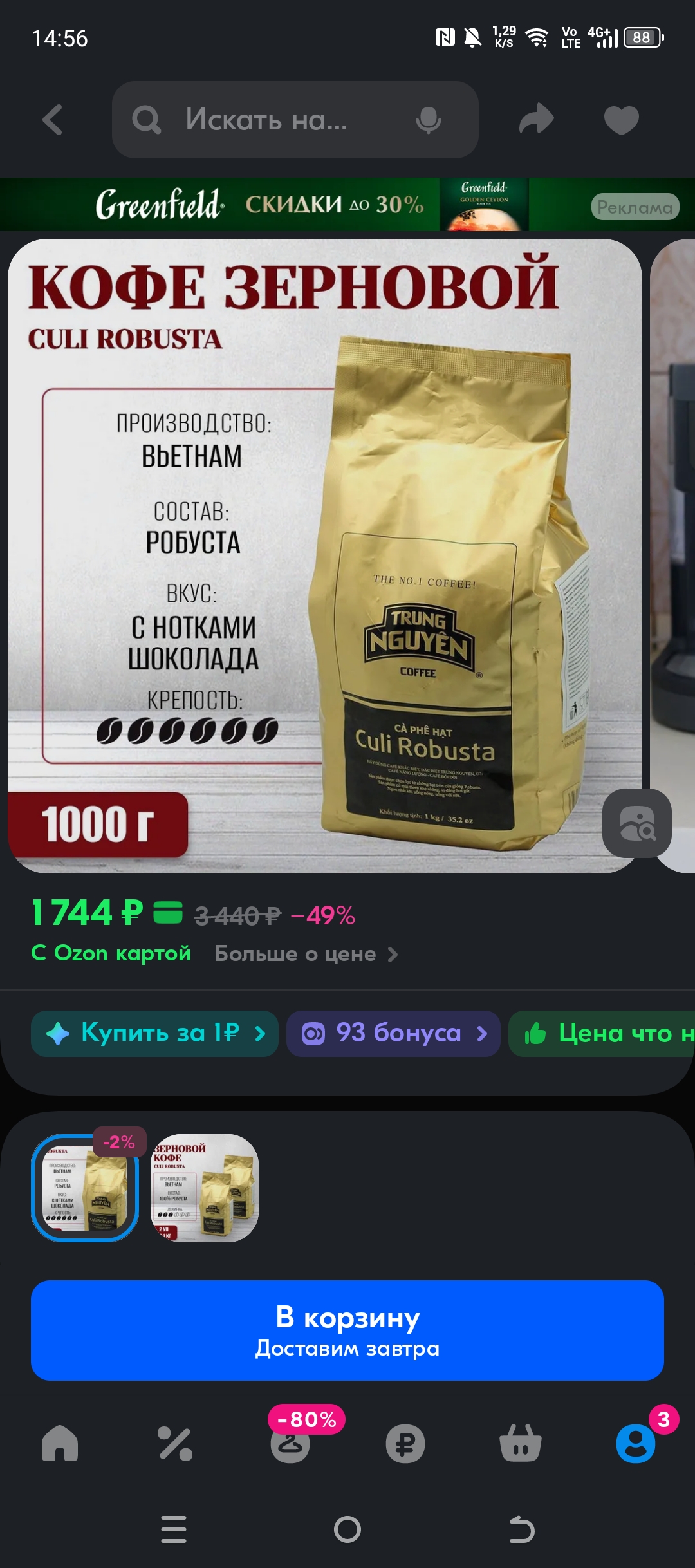Open the profile tab with 3 badge
Image resolution: width=695 pixels, height=1568 pixels.
635,1443
